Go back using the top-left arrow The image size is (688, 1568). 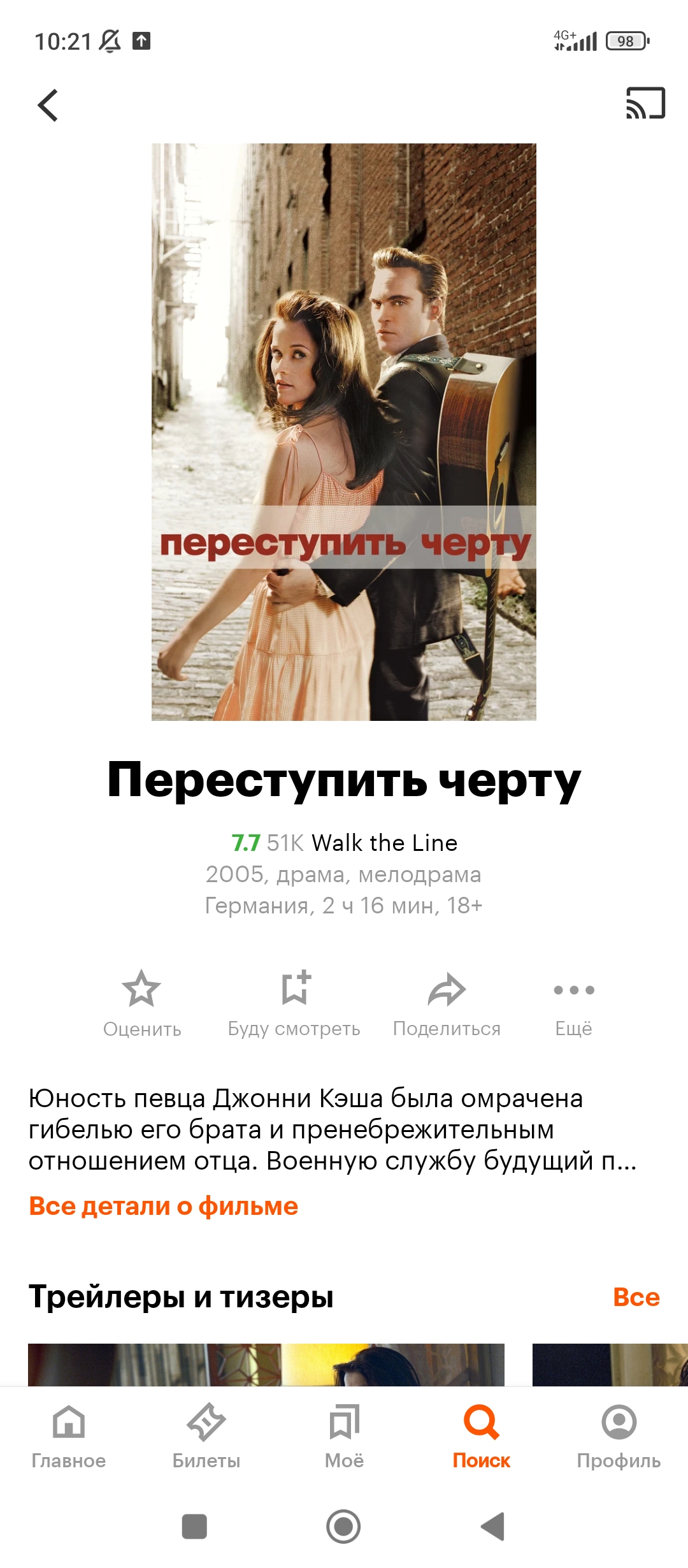48,105
